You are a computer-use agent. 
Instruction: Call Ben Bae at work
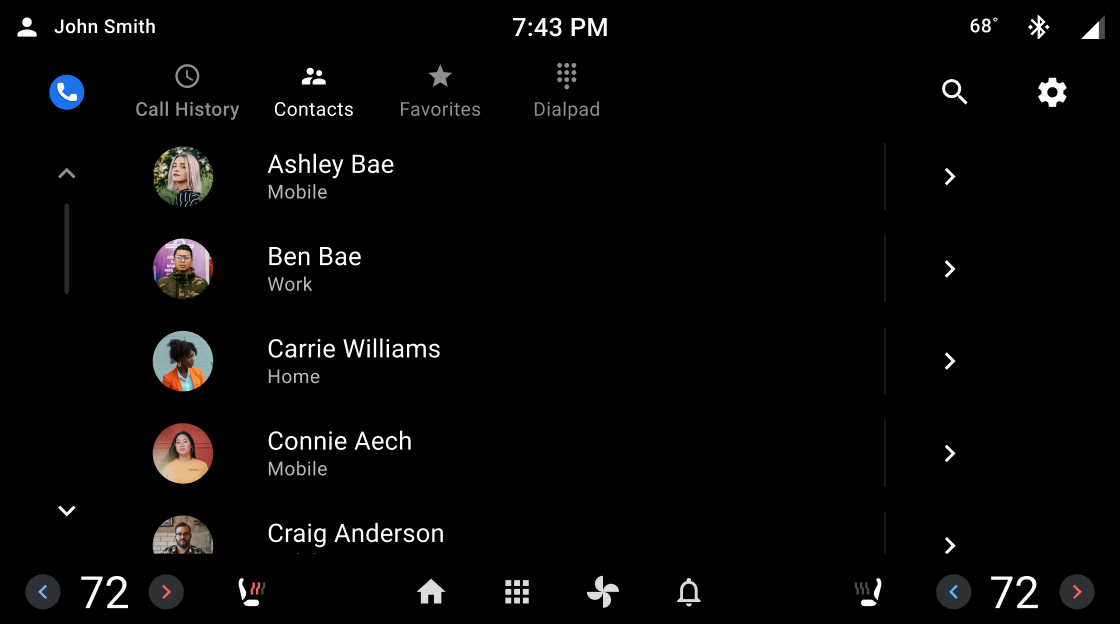(500, 269)
